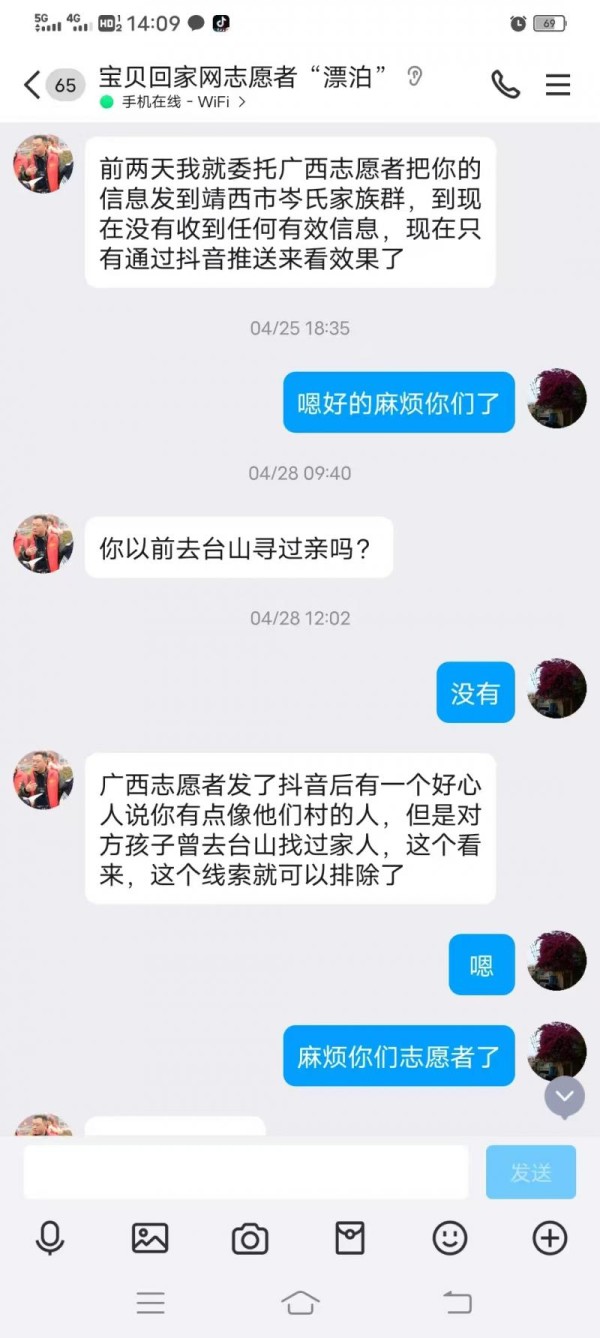
Task: Open the photo gallery picker
Action: [x=150, y=1239]
